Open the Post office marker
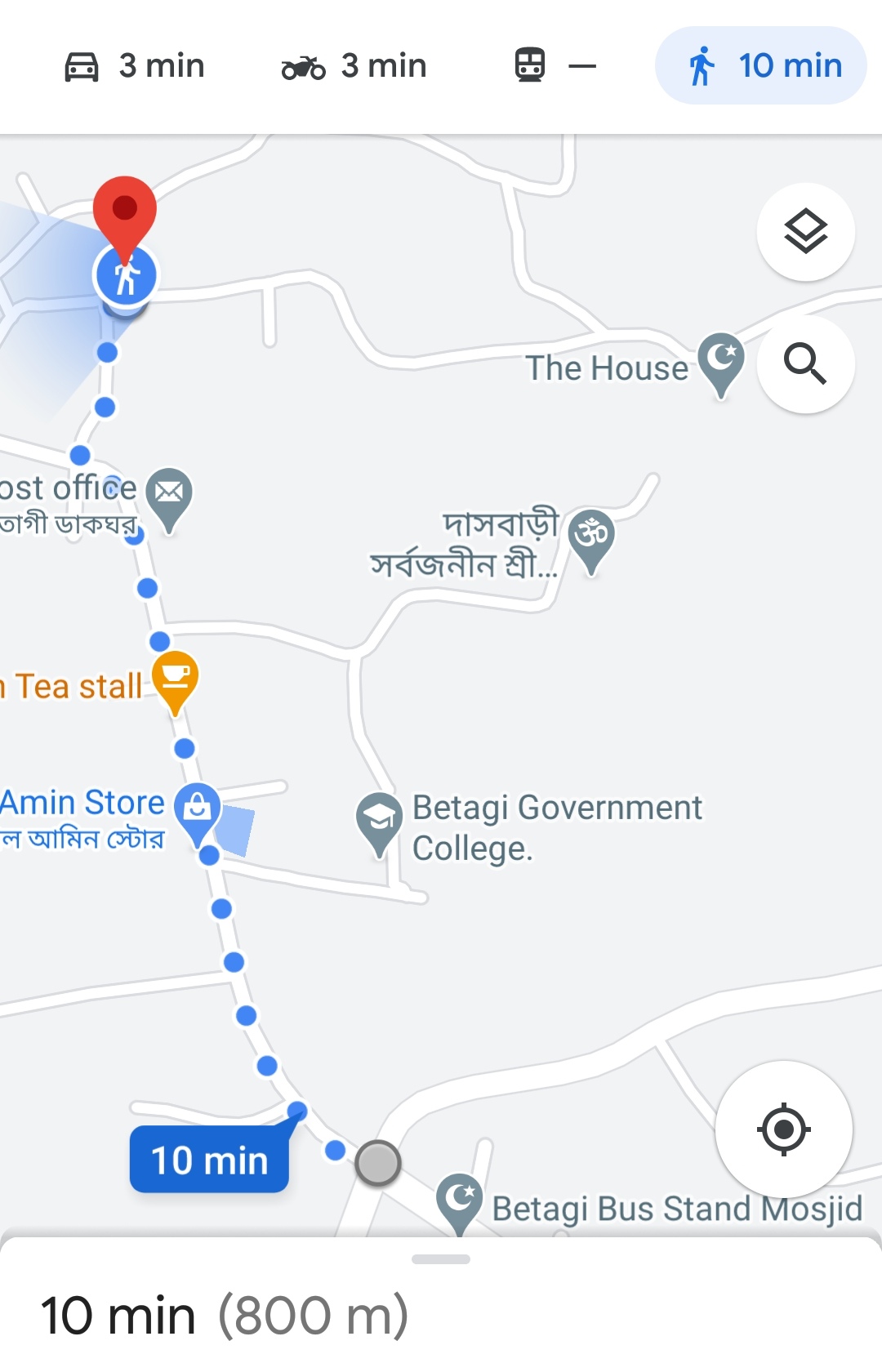The image size is (882, 1372). tap(169, 495)
